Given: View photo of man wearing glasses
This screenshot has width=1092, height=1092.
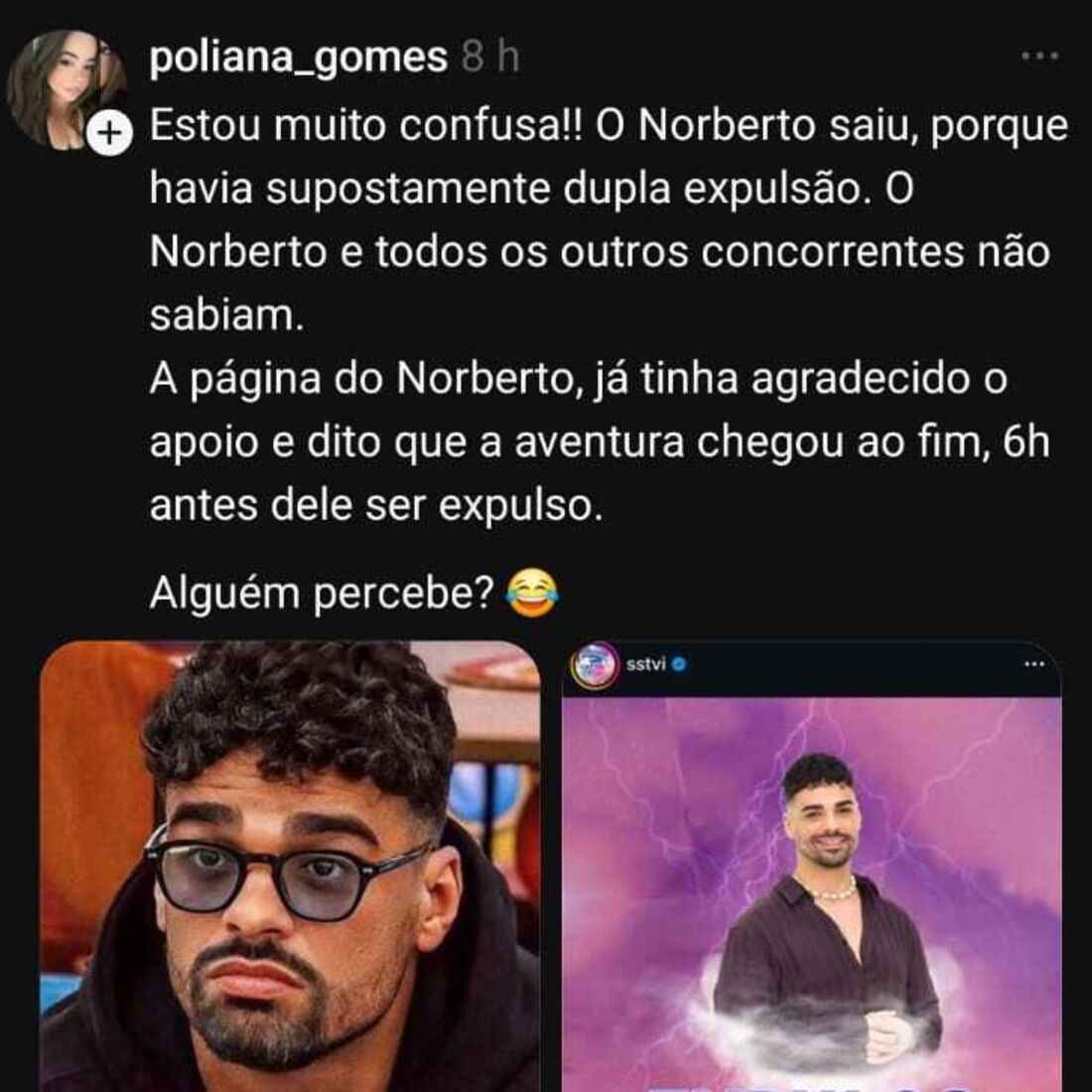Looking at the screenshot, I should point(290,864).
